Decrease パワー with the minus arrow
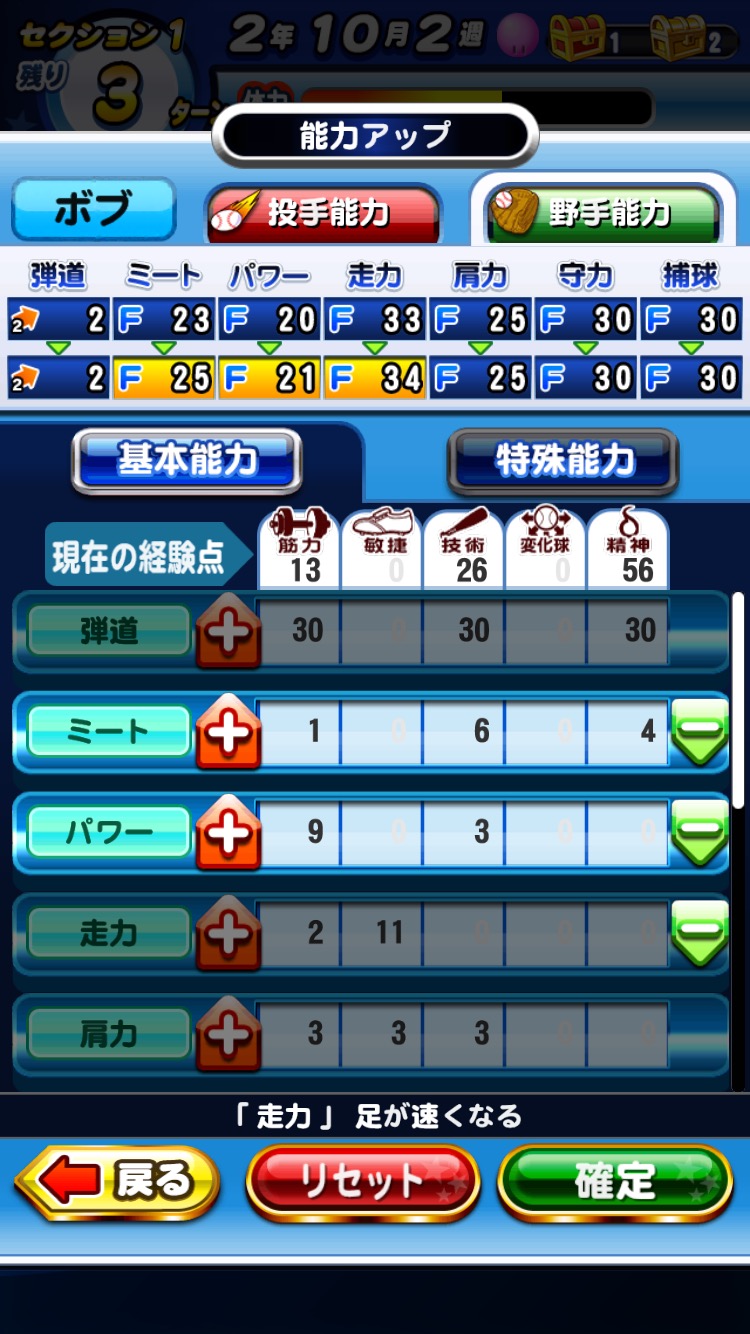The height and width of the screenshot is (1334, 750). 700,833
